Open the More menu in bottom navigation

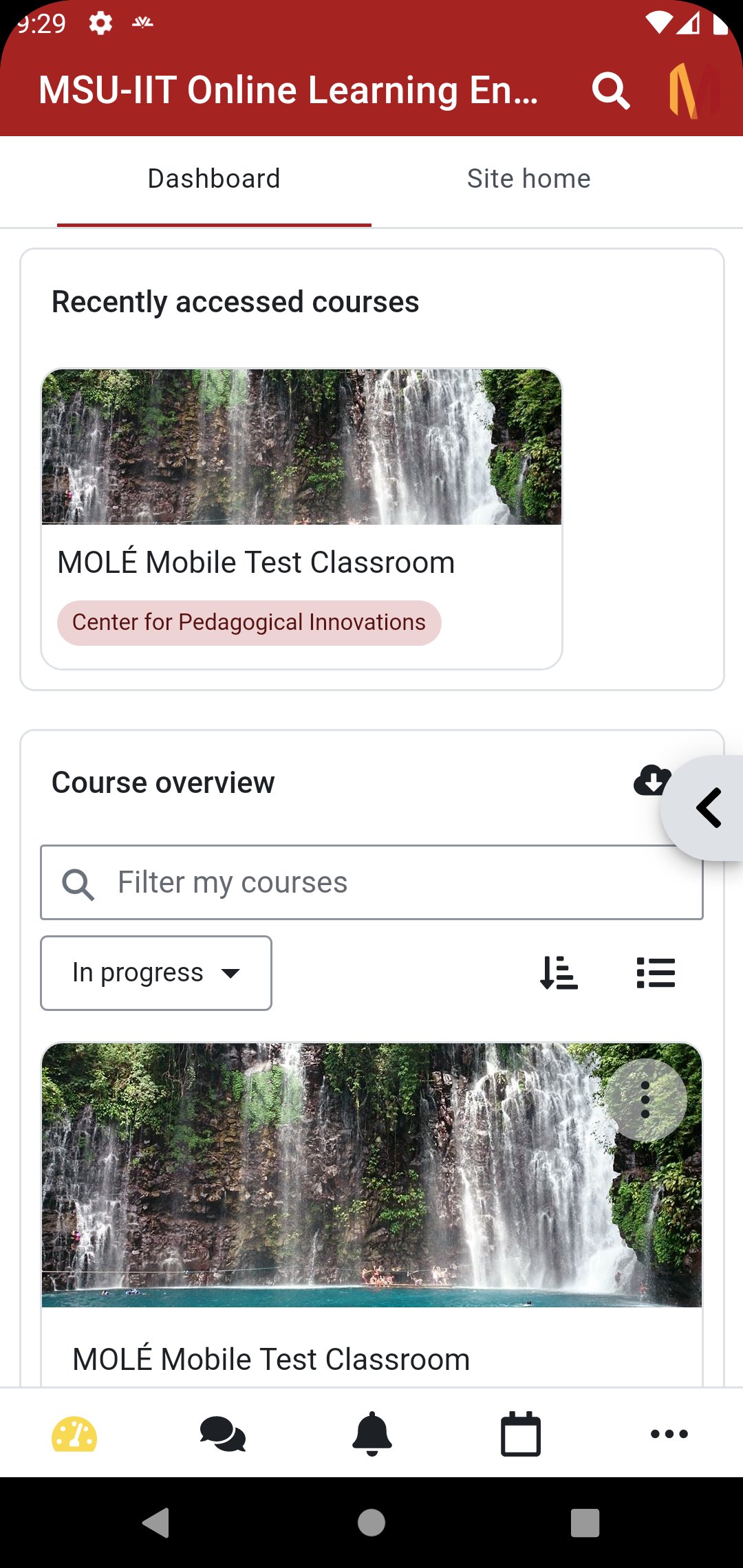click(x=668, y=1434)
